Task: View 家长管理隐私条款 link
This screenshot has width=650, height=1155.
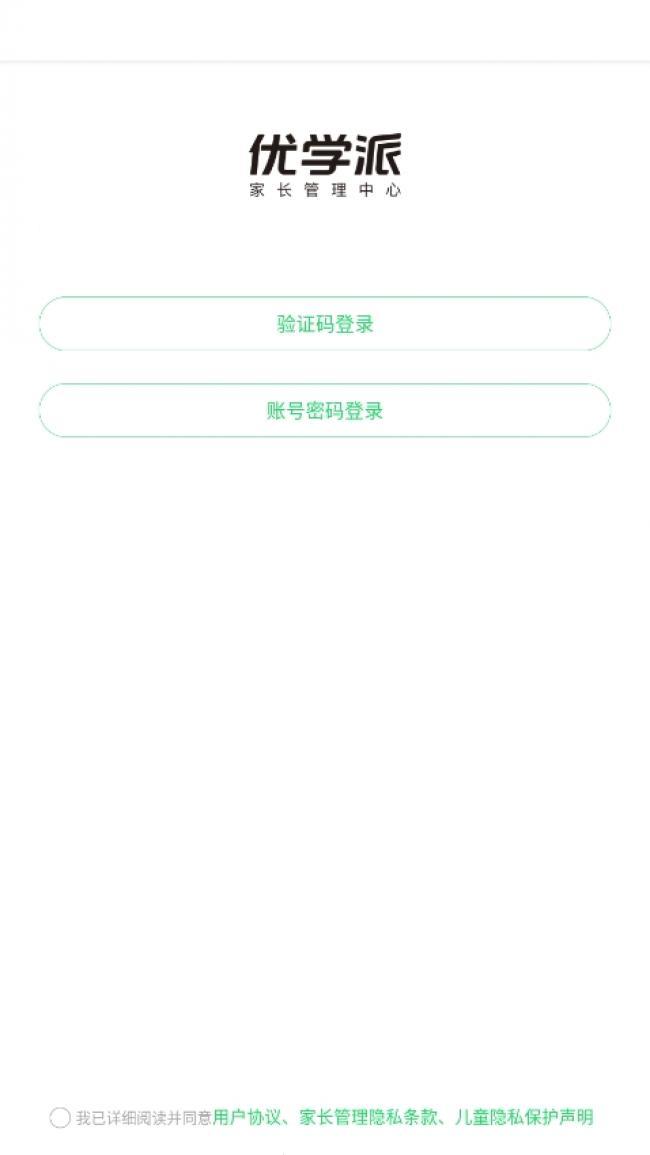Action: tap(368, 1117)
